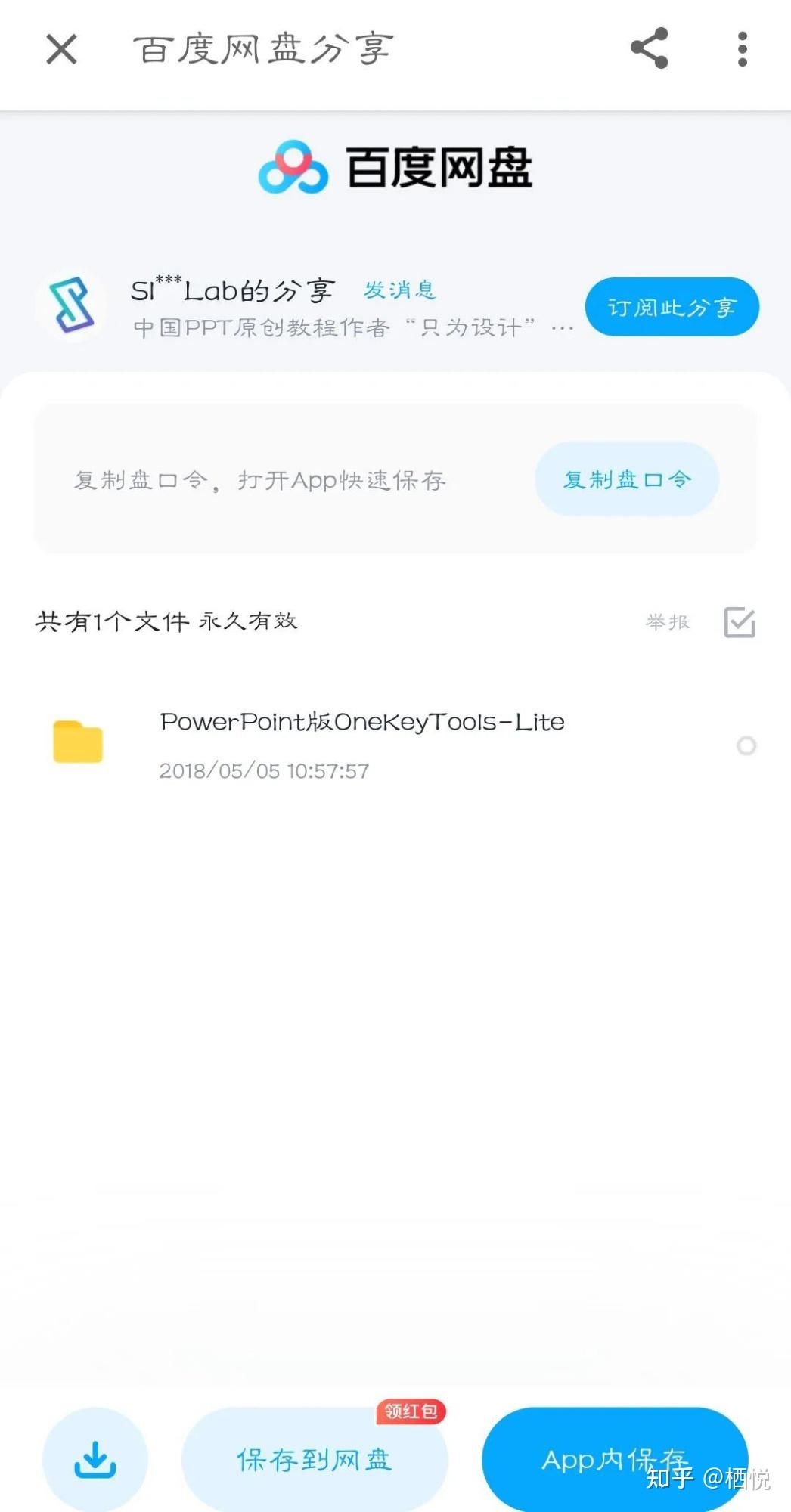Click the Baidu Netdisk logo
791x1512 pixels.
[x=395, y=168]
